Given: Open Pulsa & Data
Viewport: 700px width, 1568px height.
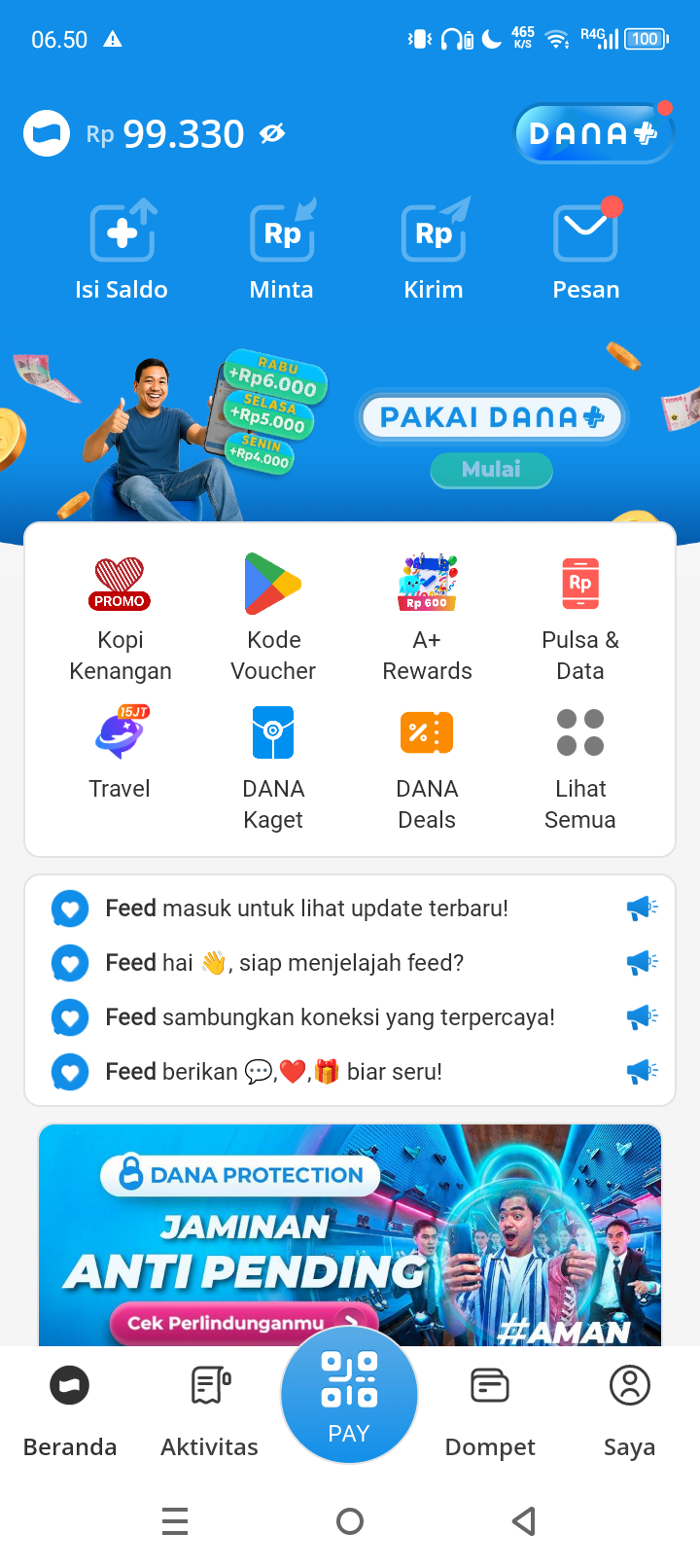Looking at the screenshot, I should tap(580, 616).
